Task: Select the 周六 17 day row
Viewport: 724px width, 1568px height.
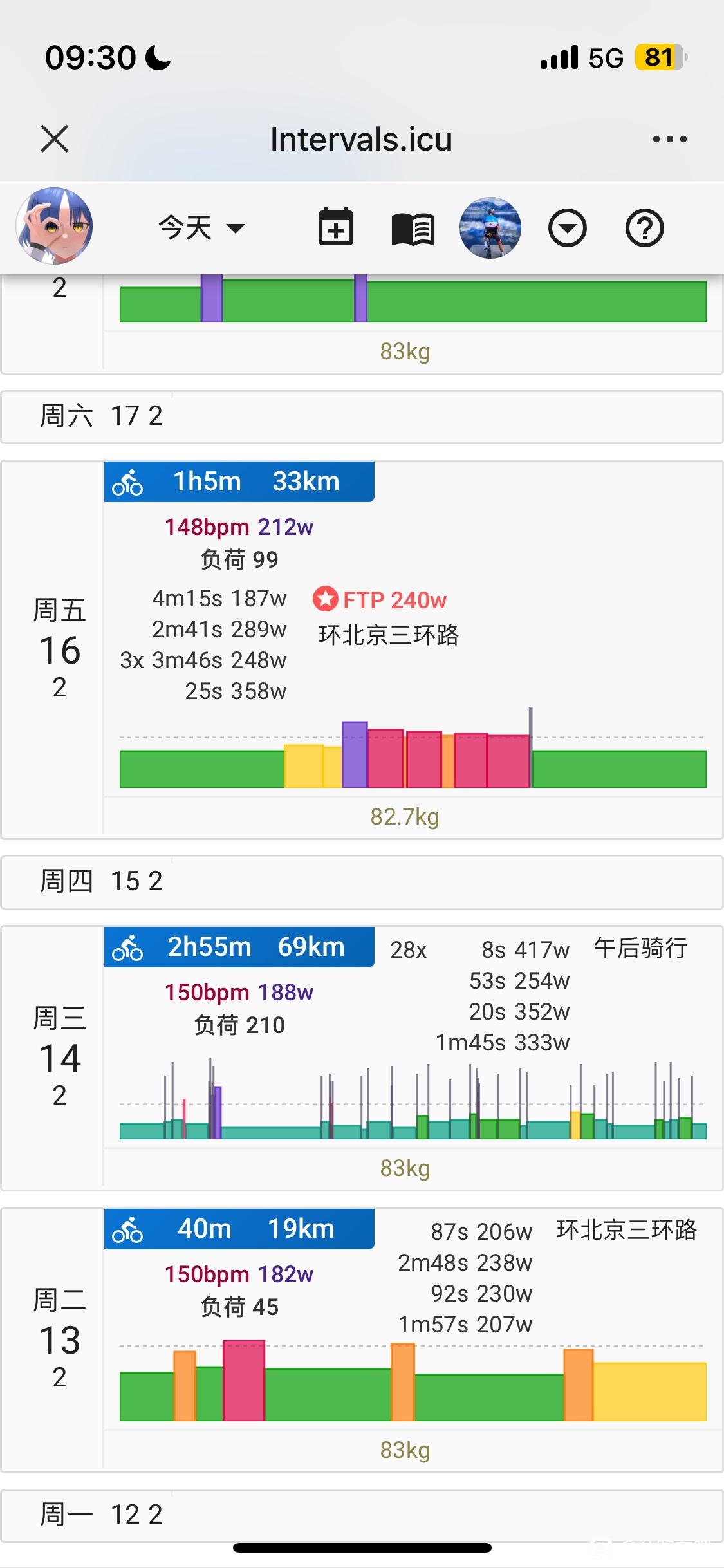Action: tap(362, 416)
